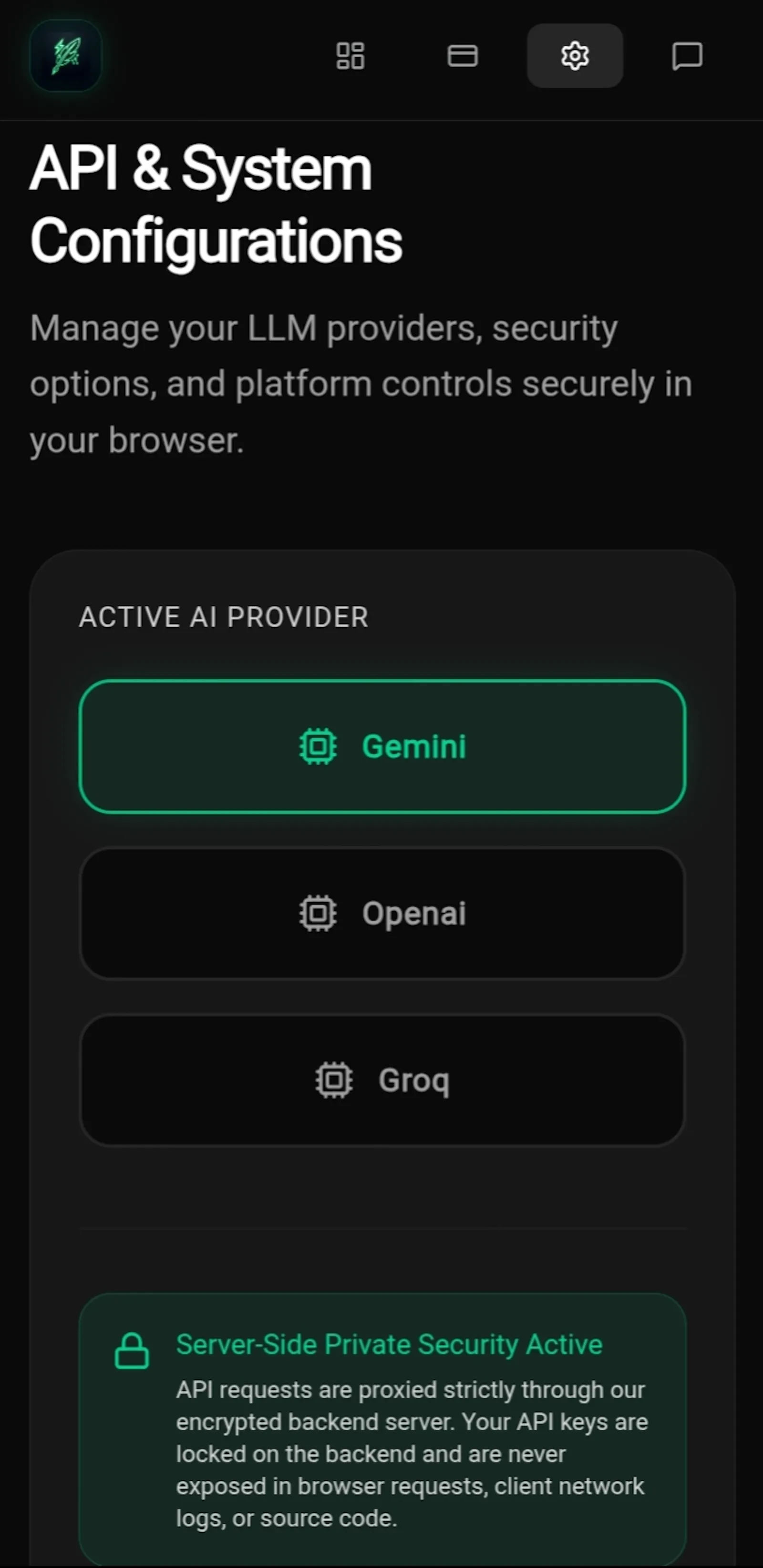Open the card billing tab

click(463, 56)
